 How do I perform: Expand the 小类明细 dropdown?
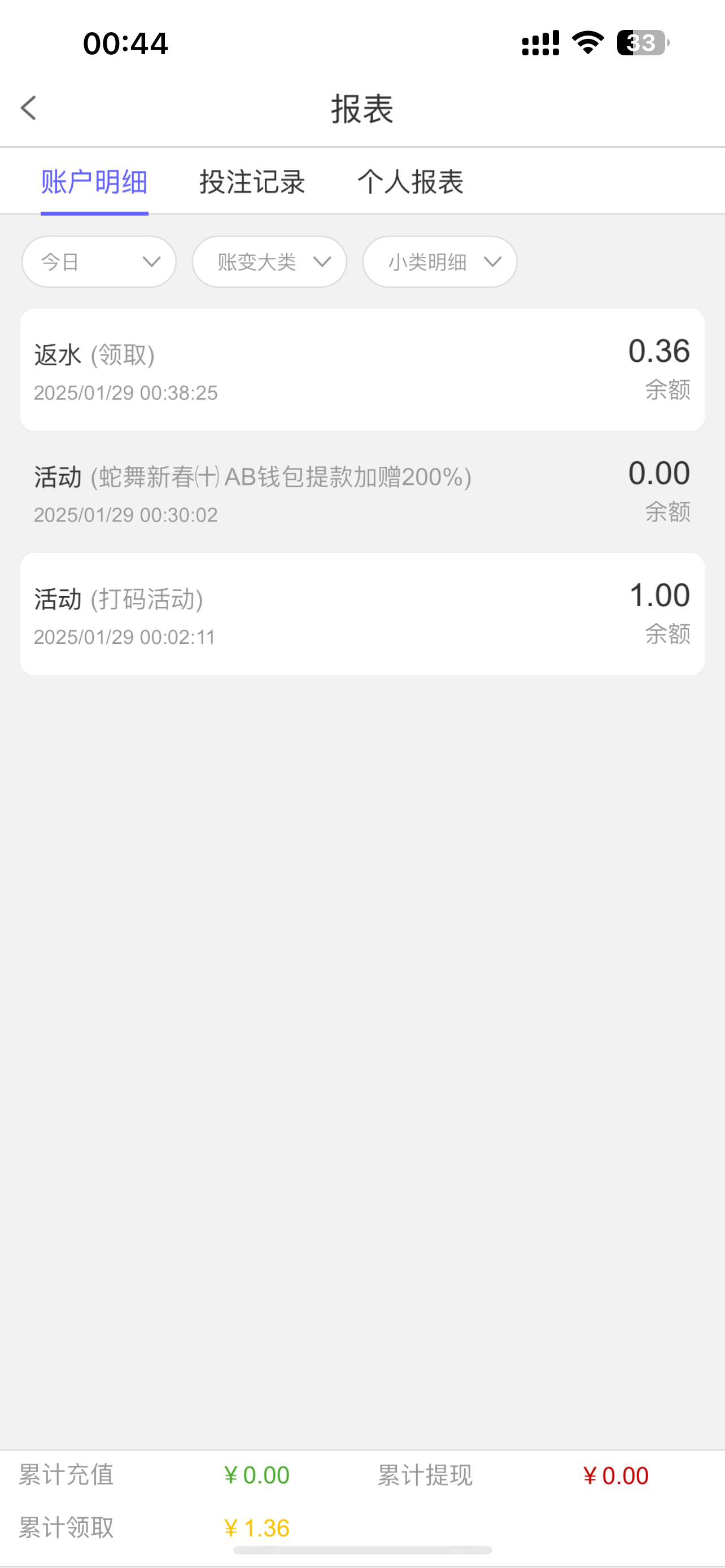click(x=440, y=262)
